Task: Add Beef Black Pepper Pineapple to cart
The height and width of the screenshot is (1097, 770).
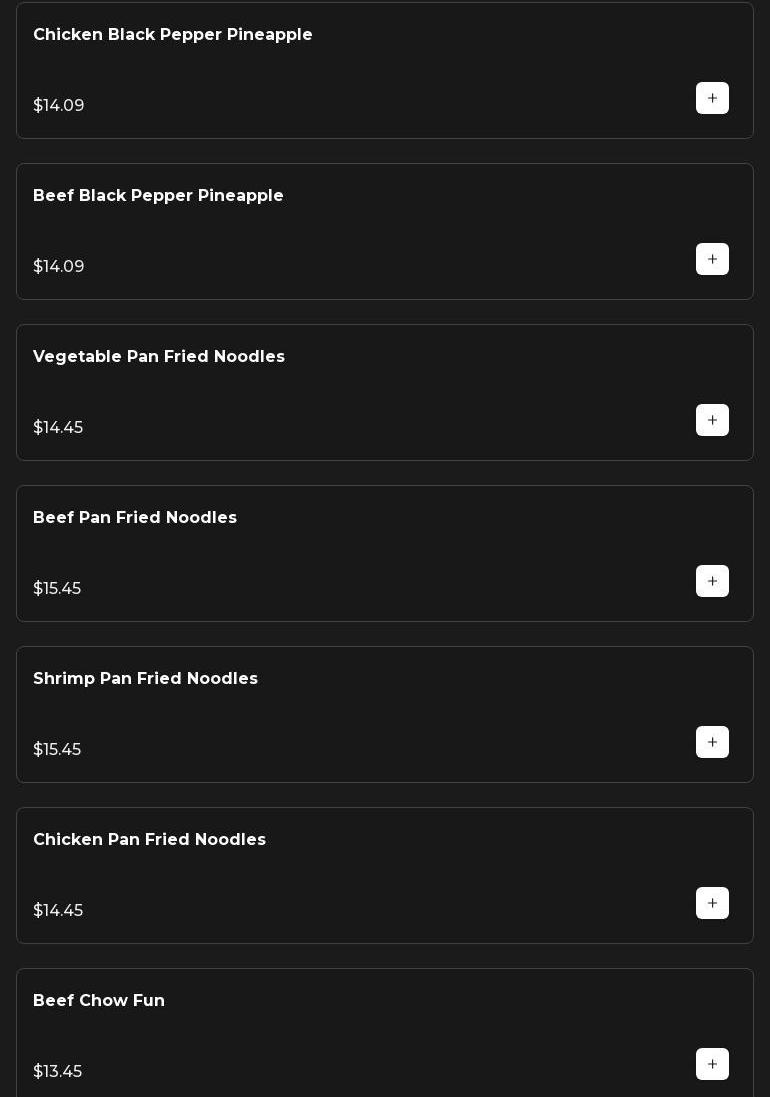Action: (712, 259)
